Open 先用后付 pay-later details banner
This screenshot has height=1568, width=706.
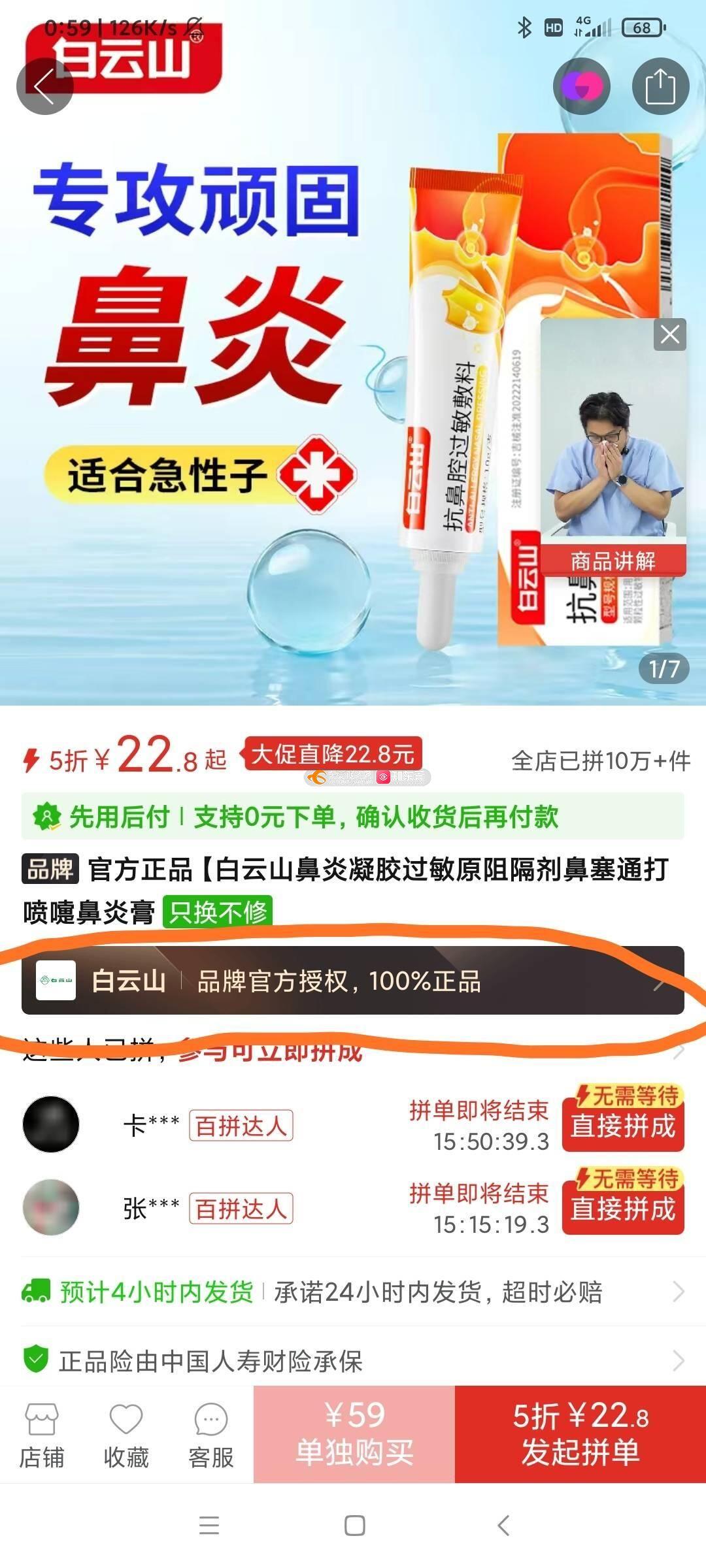point(353,817)
